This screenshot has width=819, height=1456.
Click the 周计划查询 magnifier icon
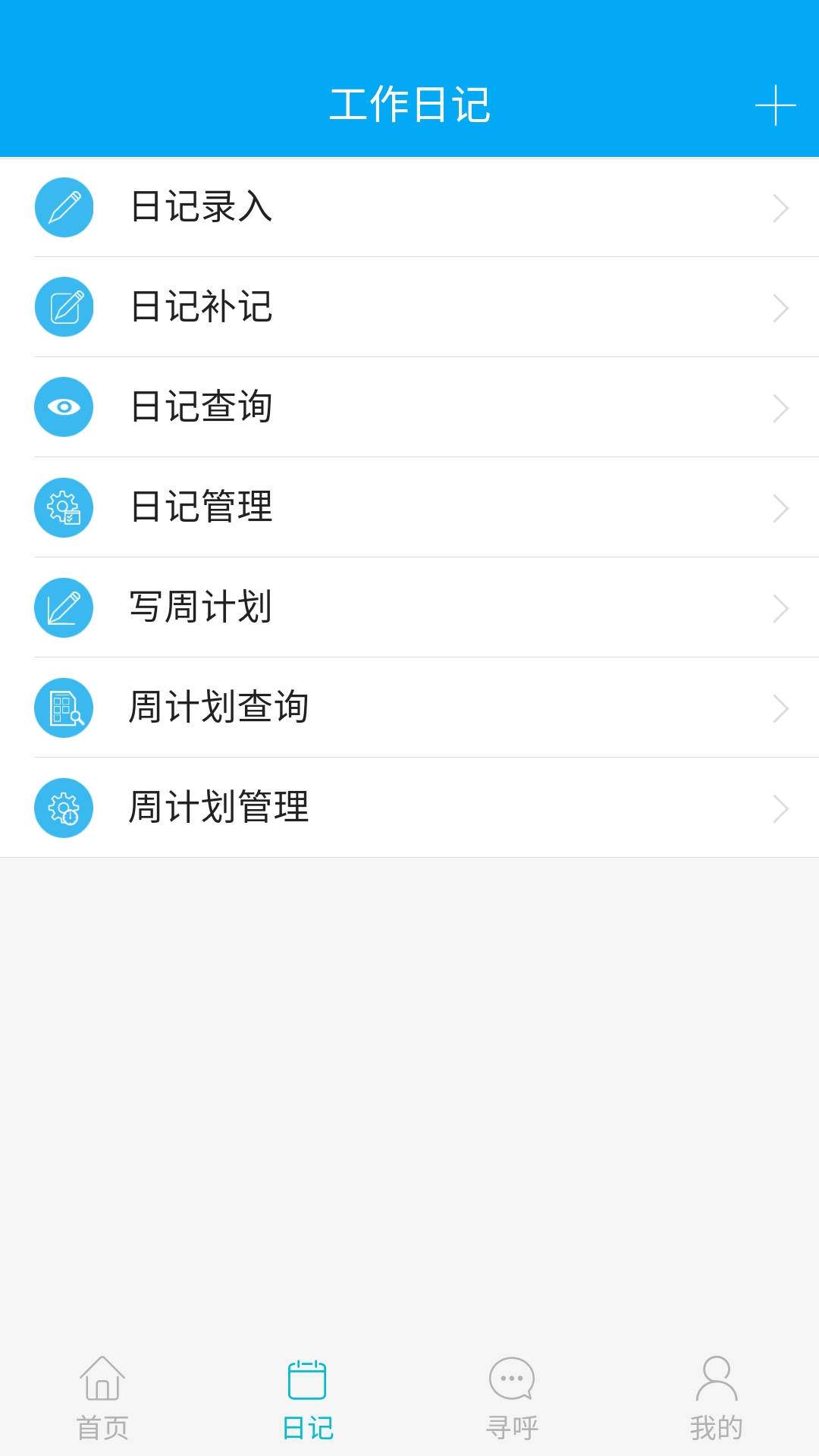pyautogui.click(x=64, y=708)
